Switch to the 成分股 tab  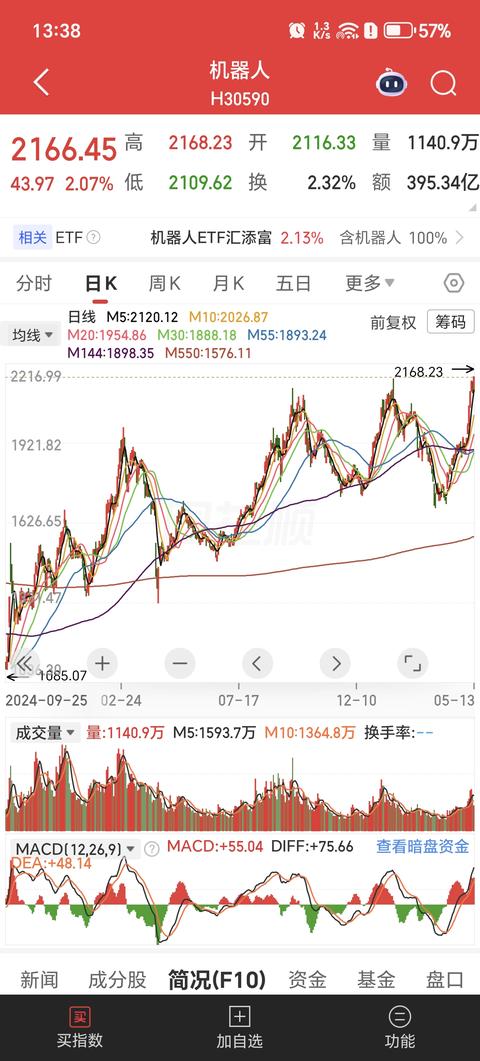click(x=117, y=979)
